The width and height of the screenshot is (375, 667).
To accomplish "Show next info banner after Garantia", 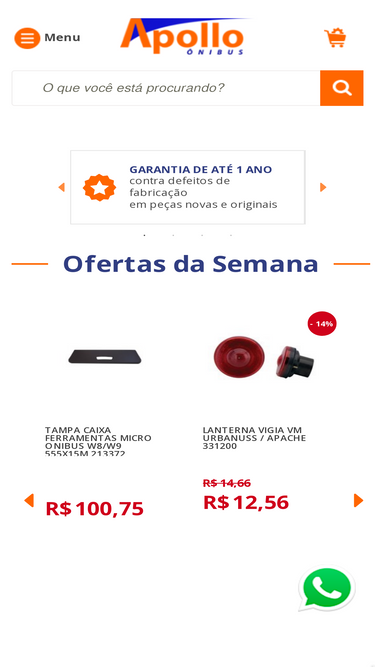I will point(323,187).
